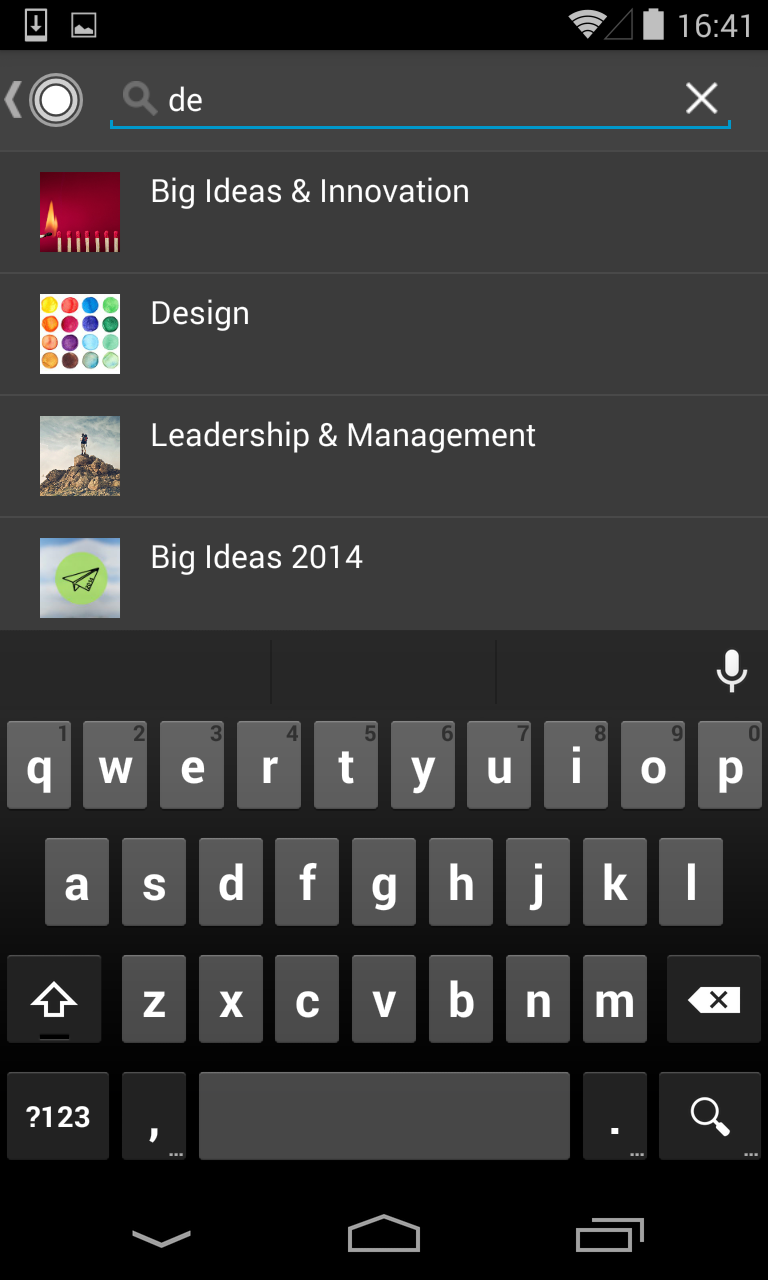Select the Design search result
Viewport: 768px width, 1280px height.
(x=384, y=334)
